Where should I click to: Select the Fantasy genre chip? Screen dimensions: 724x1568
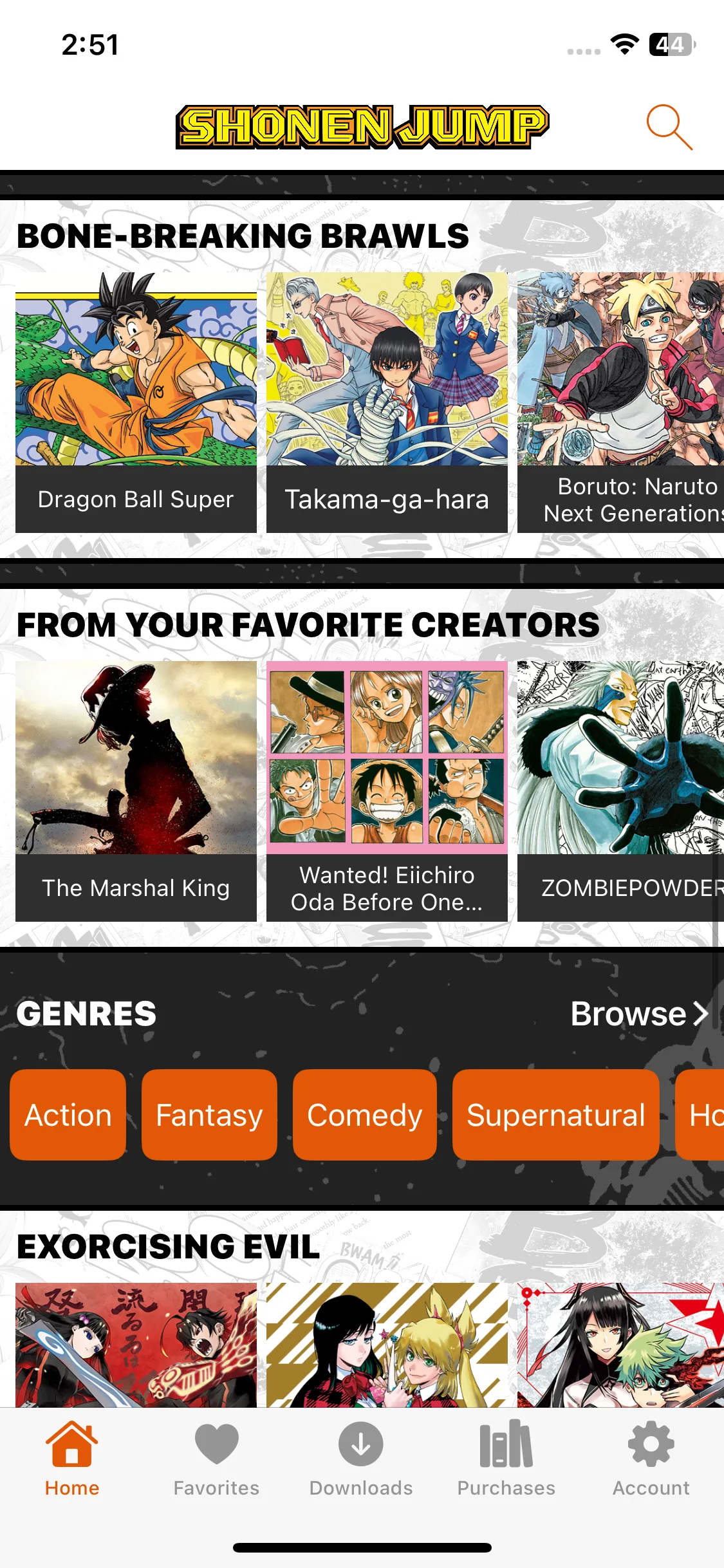pos(209,1115)
